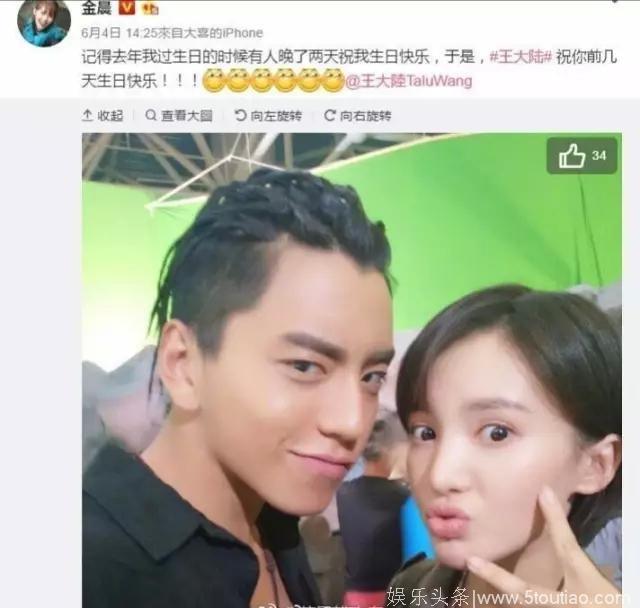Image resolution: width=640 pixels, height=608 pixels.
Task: Open the 金晨 username link
Action: 97,9
